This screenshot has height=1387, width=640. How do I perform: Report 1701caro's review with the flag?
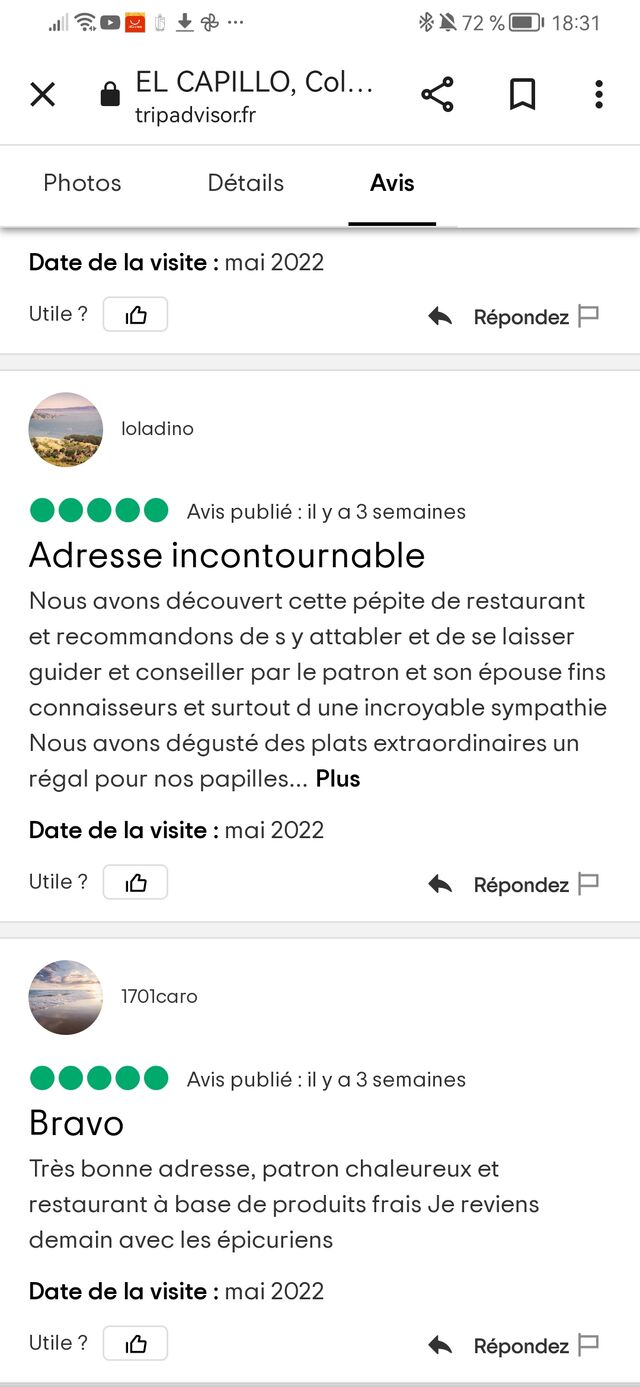[x=589, y=1345]
